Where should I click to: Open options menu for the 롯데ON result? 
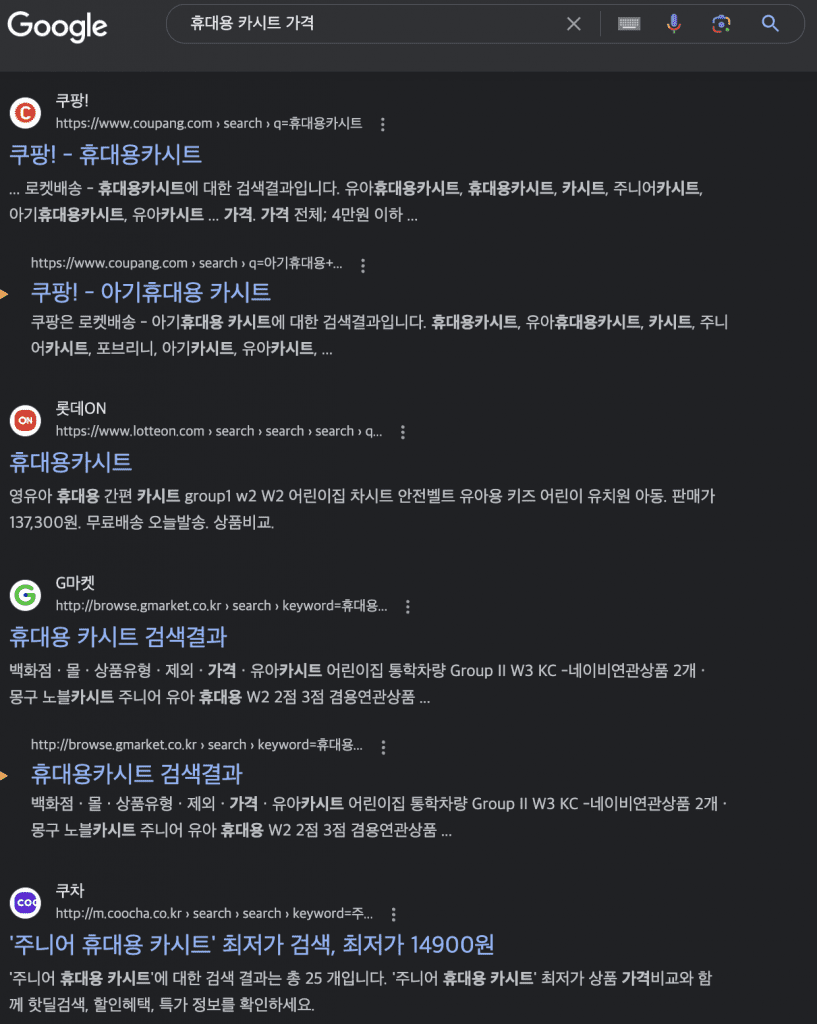403,433
